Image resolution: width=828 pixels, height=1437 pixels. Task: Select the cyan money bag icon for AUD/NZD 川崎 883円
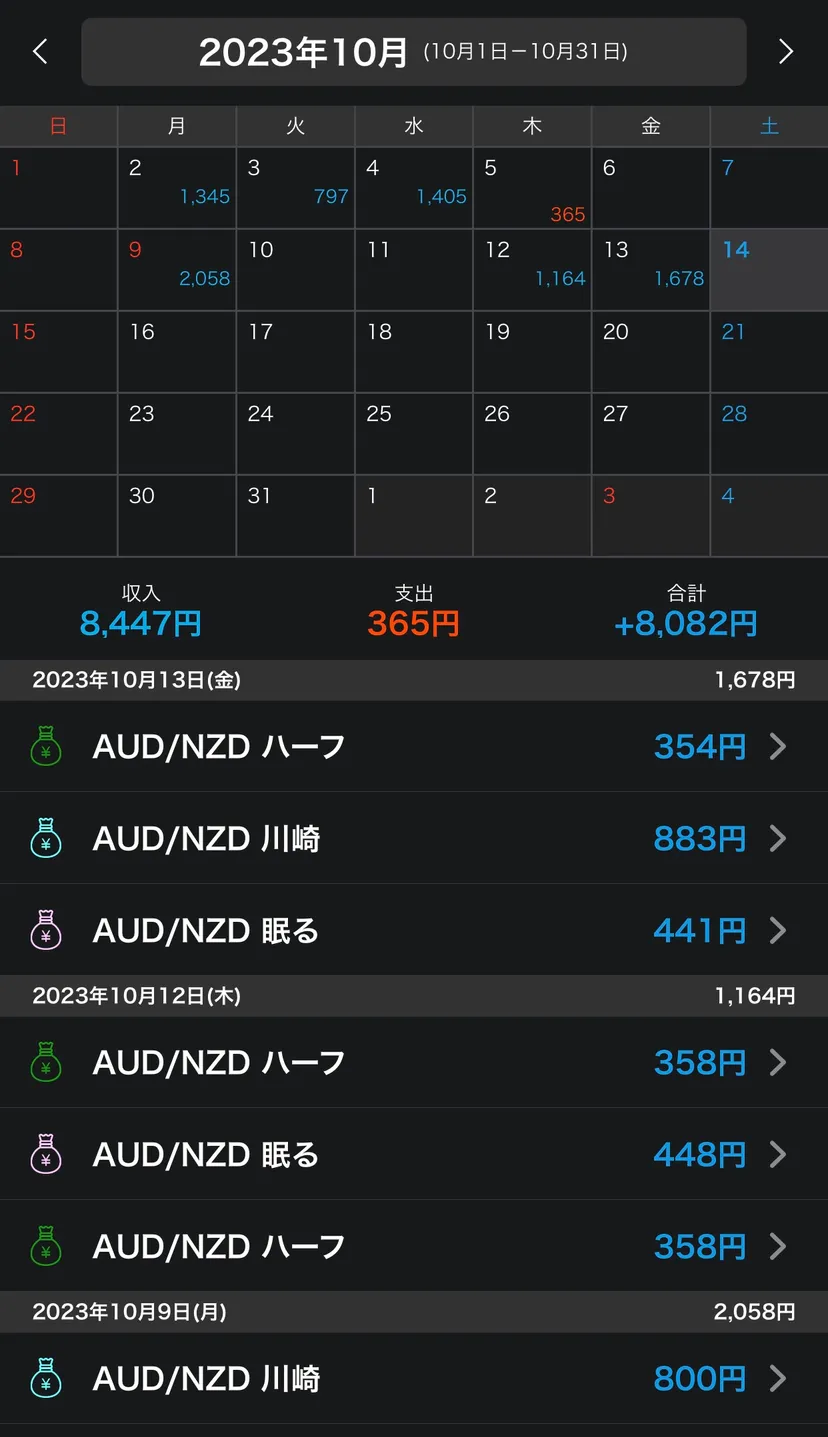click(45, 838)
